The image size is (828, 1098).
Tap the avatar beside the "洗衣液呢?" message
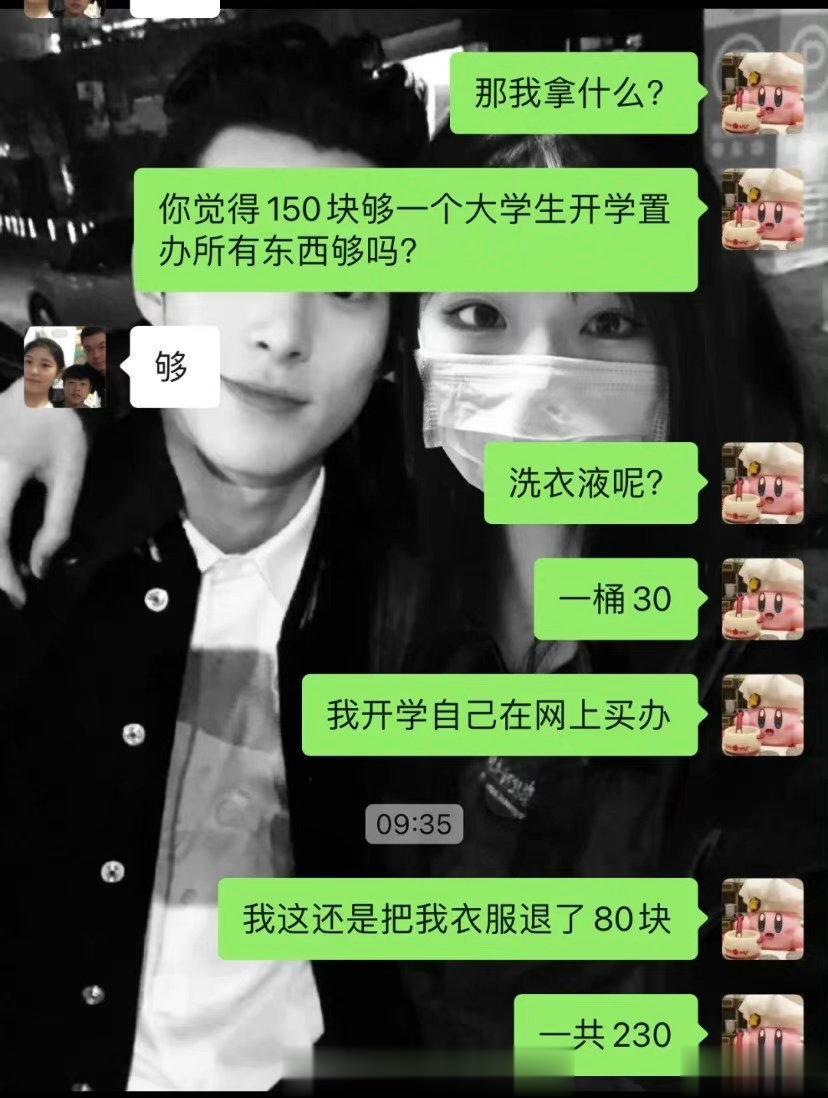(x=763, y=483)
